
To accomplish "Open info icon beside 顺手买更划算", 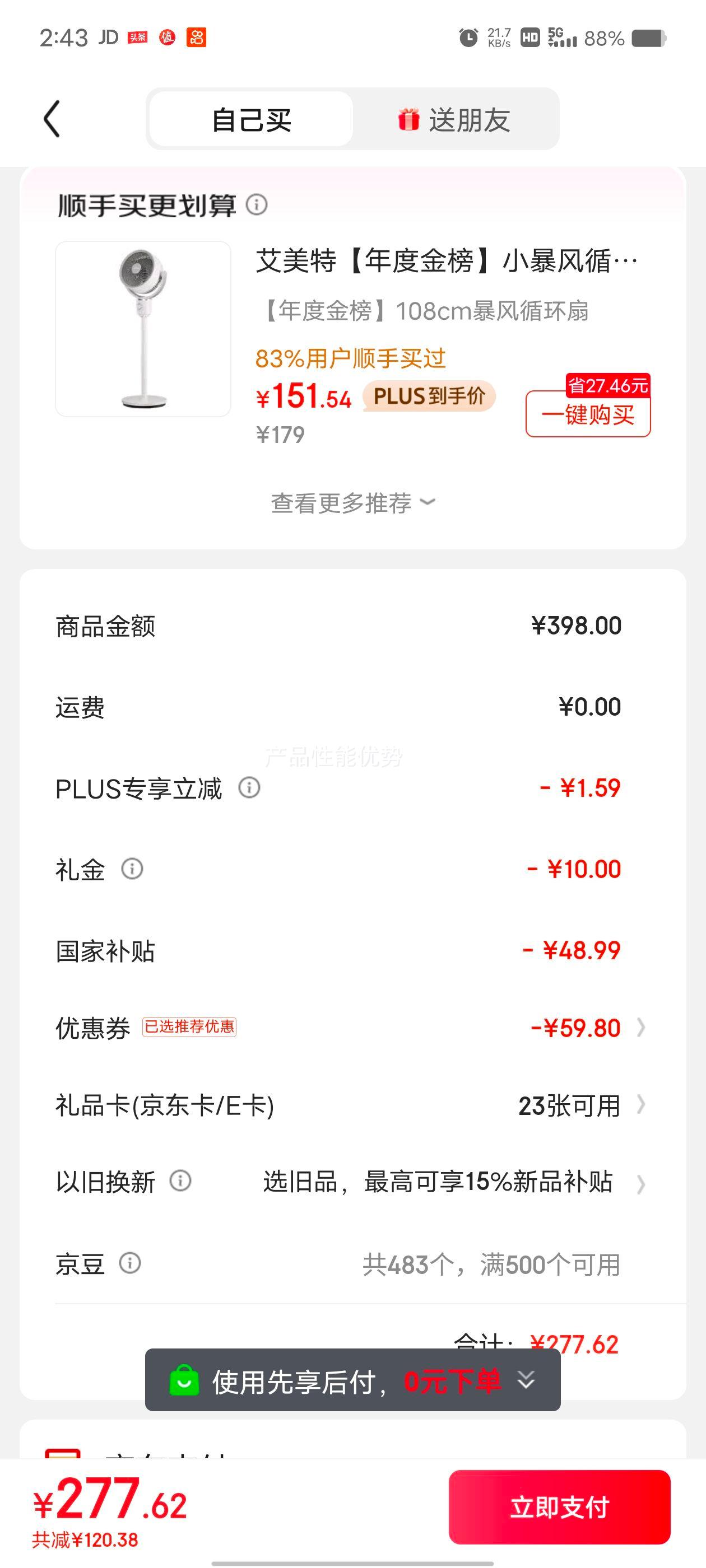I will coord(257,204).
